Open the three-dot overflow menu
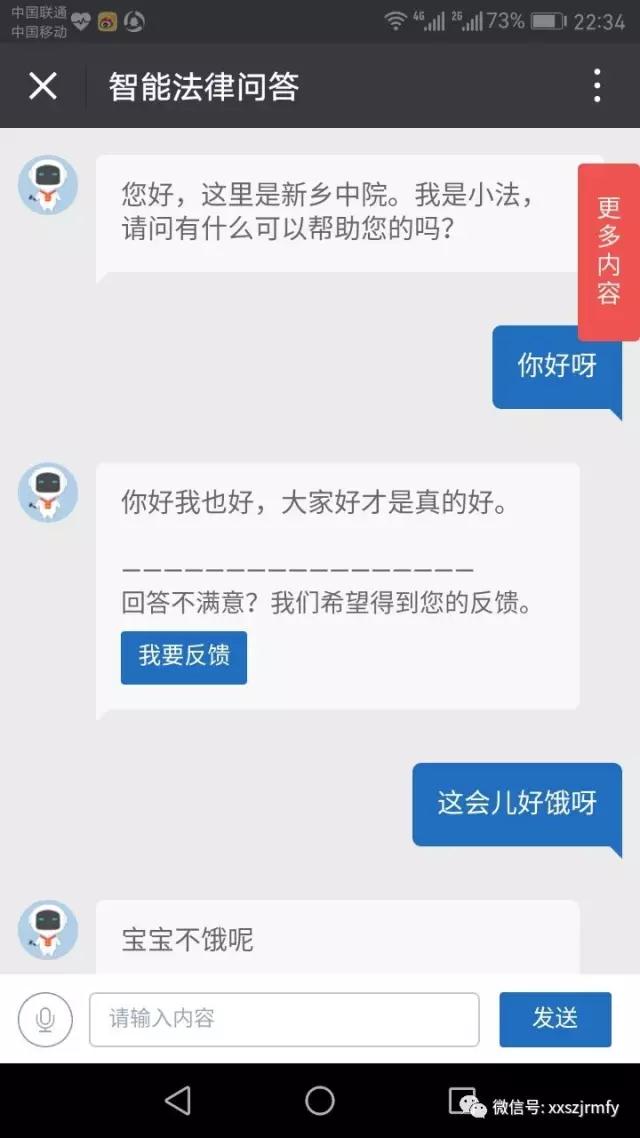Screen dimensions: 640x1138 (x=597, y=86)
